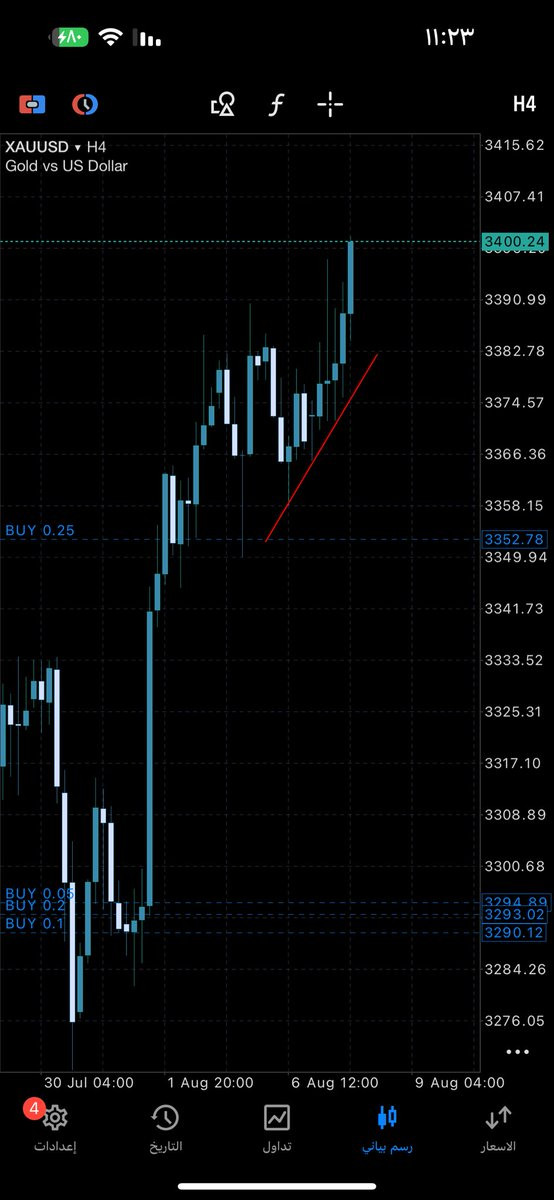The image size is (554, 1200).
Task: Switch to the الاسعار quotes tab
Action: pos(498,1128)
